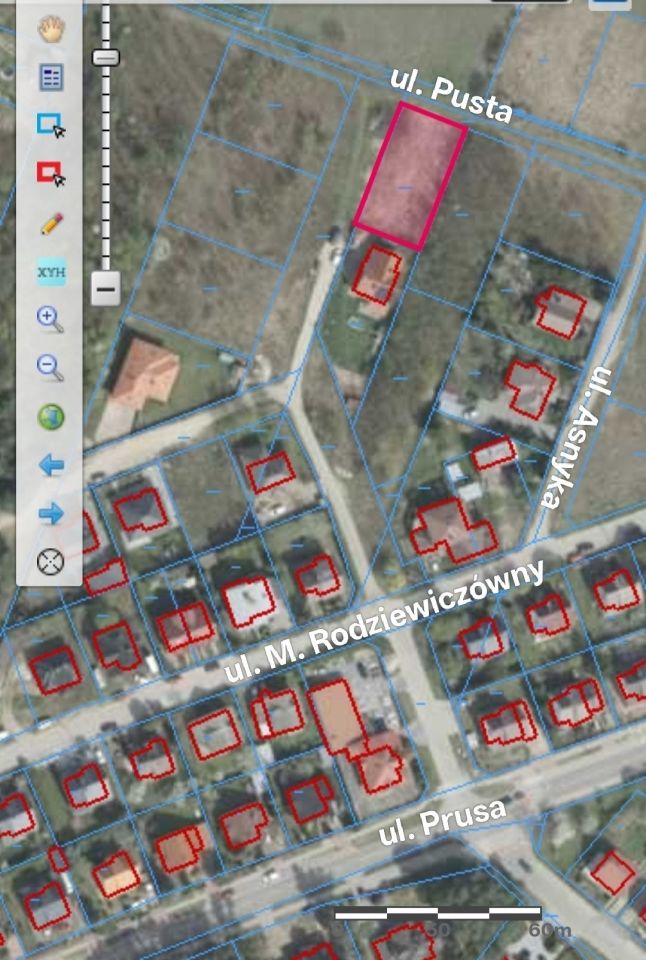Select the pan hand tool
Image resolution: width=646 pixels, height=960 pixels.
tap(51, 28)
